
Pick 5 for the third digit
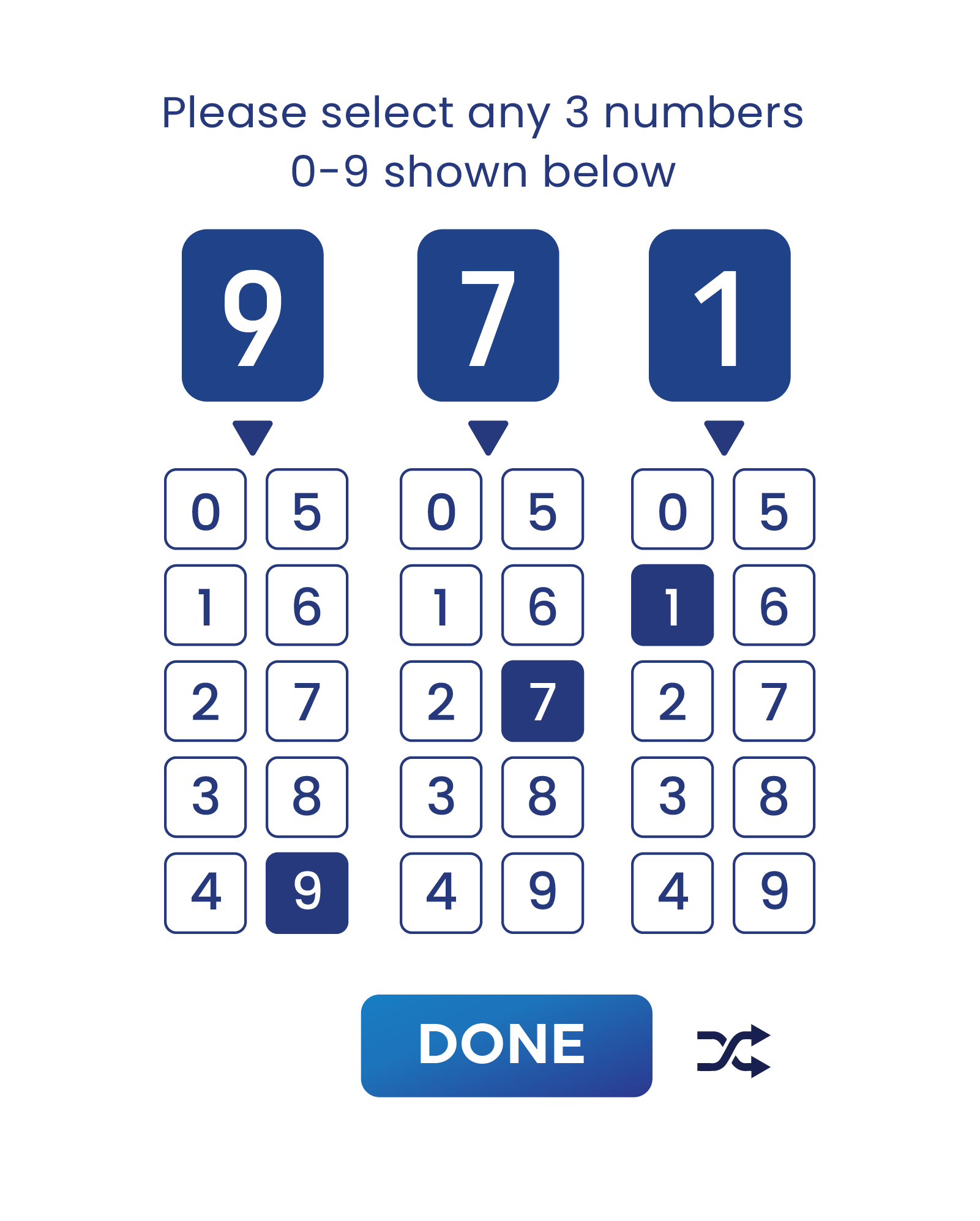[774, 509]
